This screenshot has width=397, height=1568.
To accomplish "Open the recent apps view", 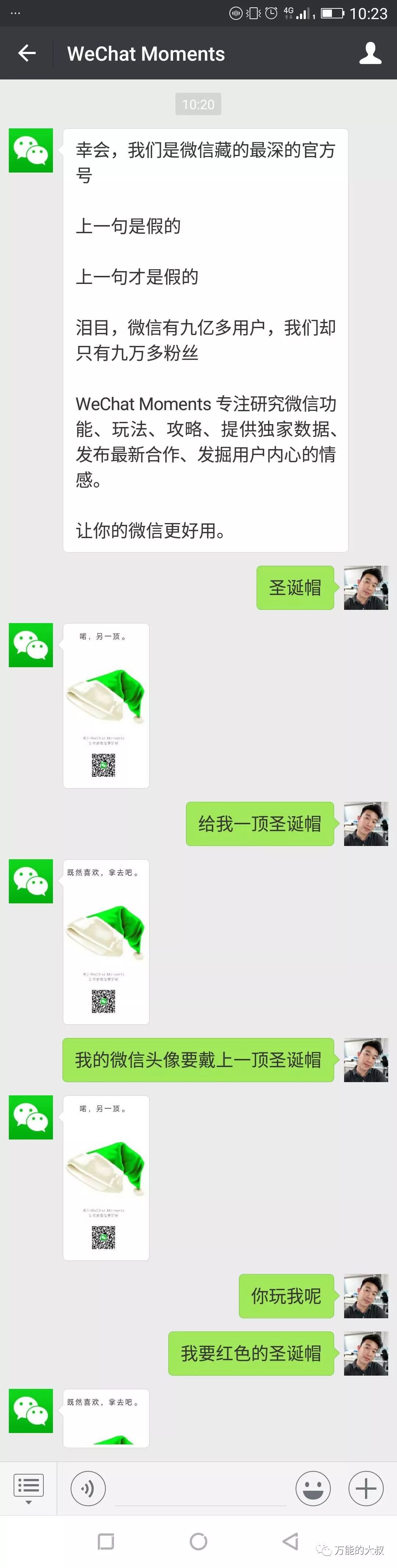I will point(106,1541).
